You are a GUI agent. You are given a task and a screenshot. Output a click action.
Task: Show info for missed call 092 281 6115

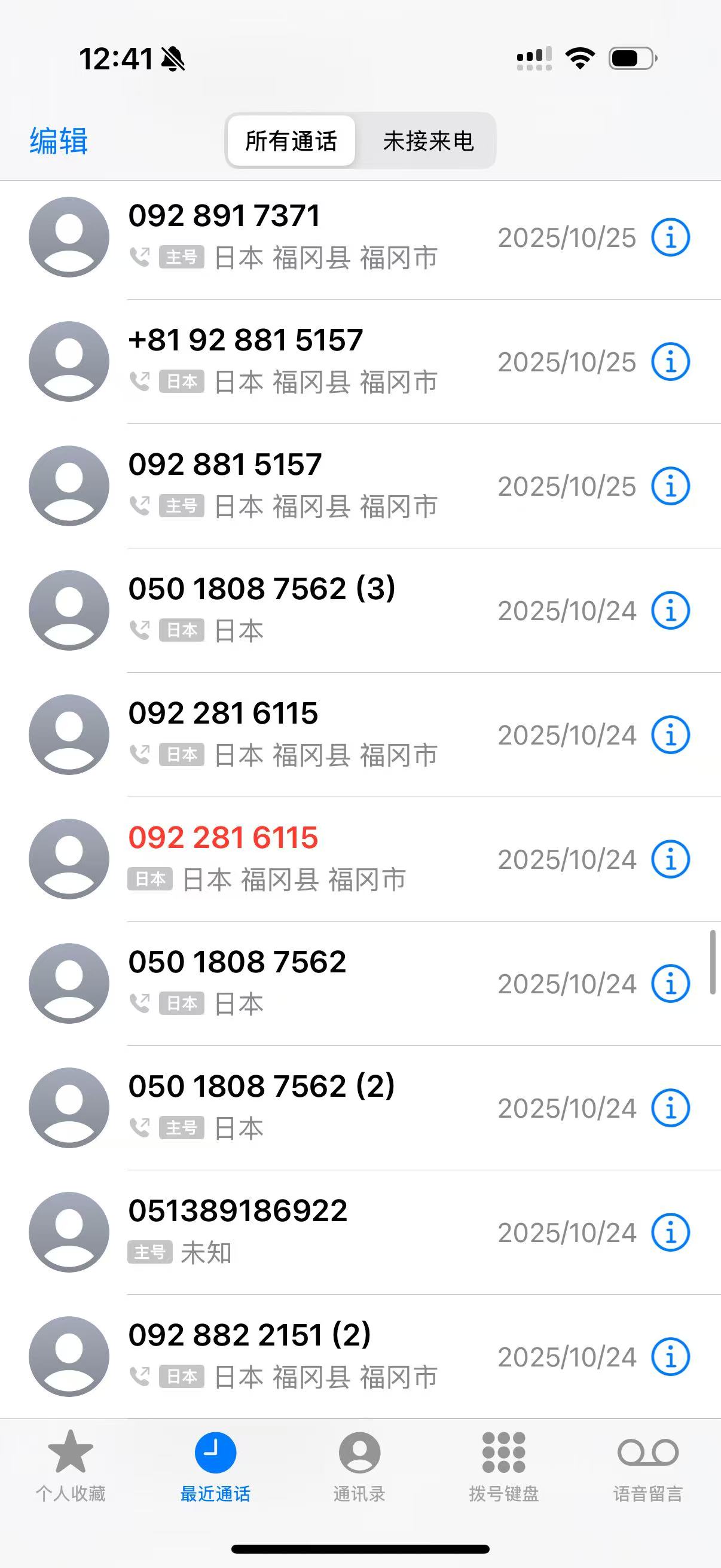tap(671, 859)
